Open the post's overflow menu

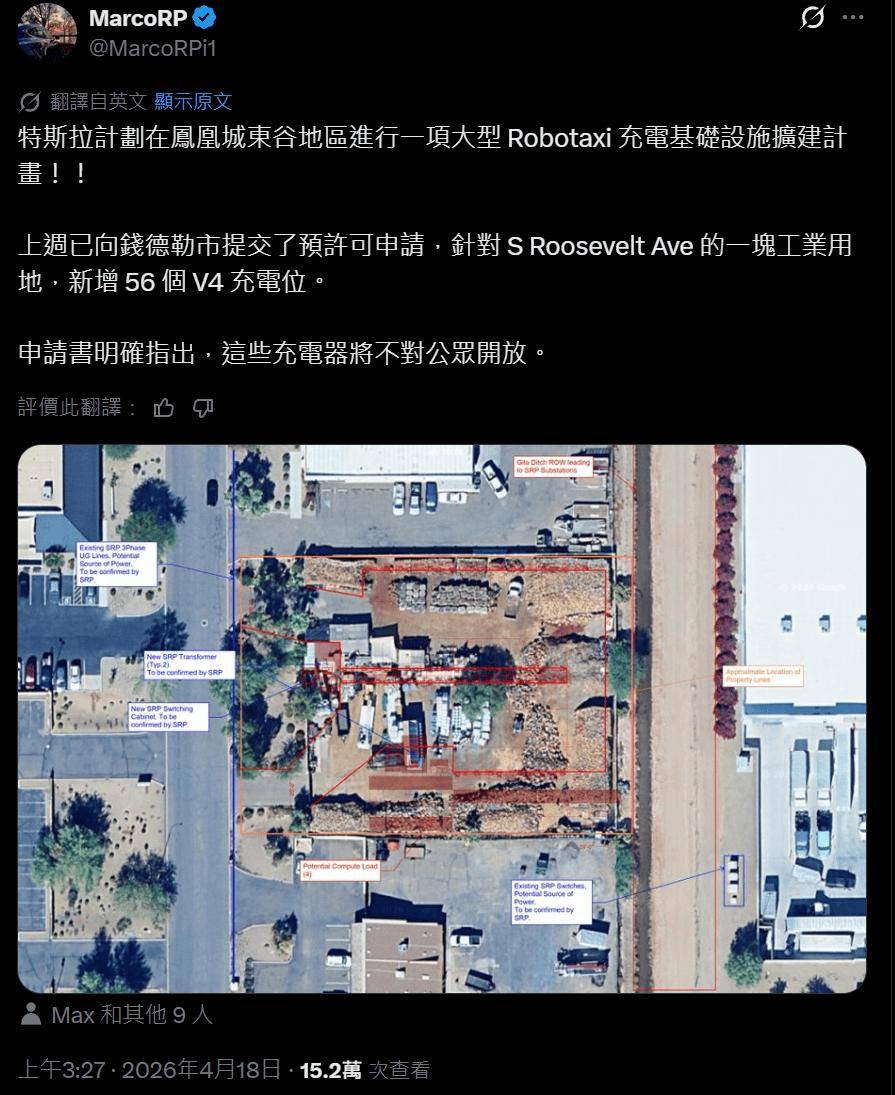(852, 18)
